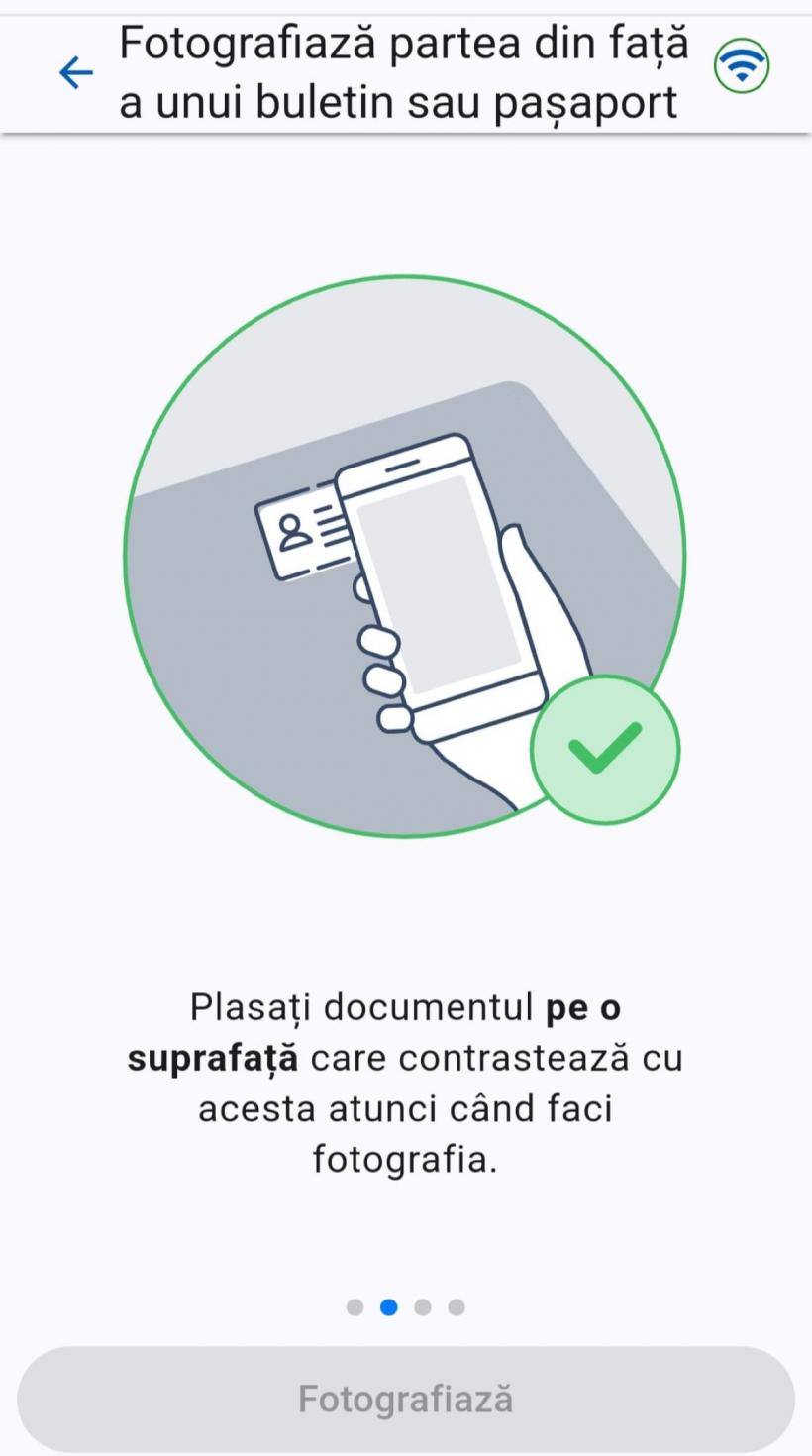The image size is (812, 1456).
Task: Go back using the arrow icon
Action: 76,72
